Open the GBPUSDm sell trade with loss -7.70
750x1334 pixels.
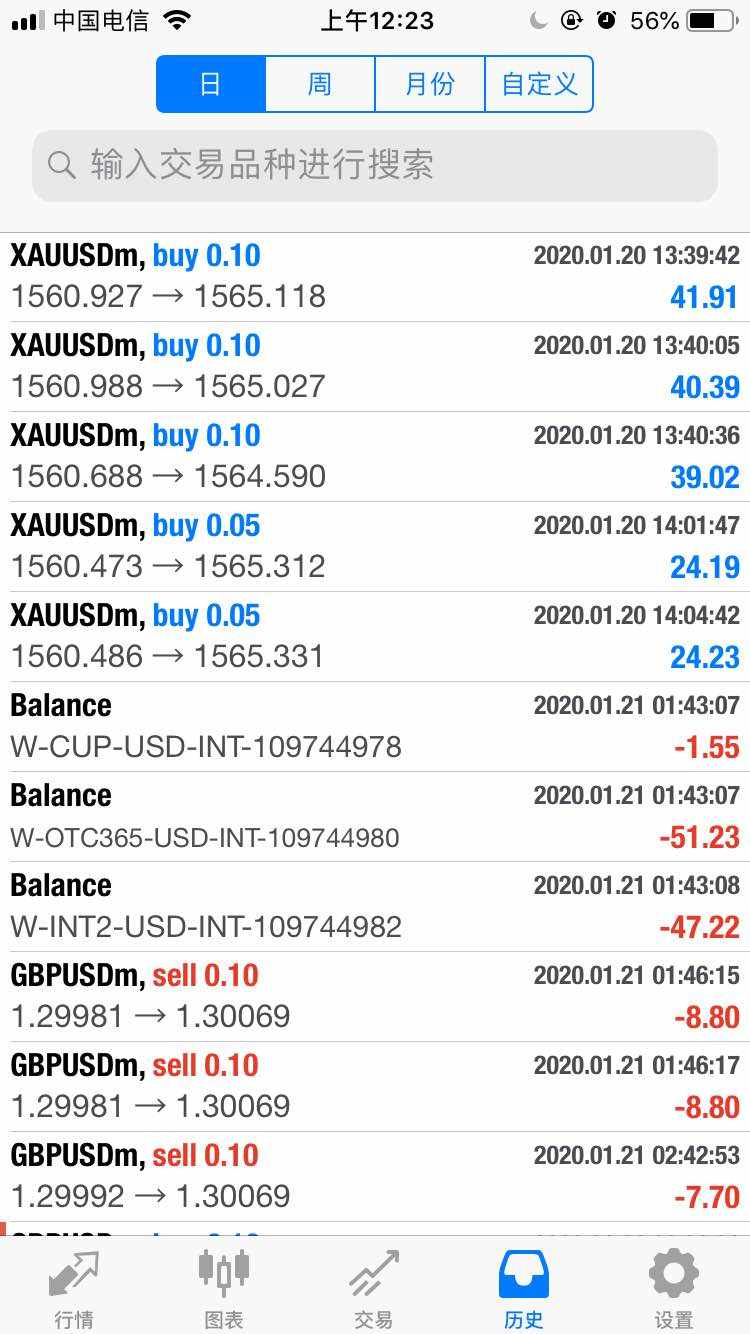tap(375, 1177)
